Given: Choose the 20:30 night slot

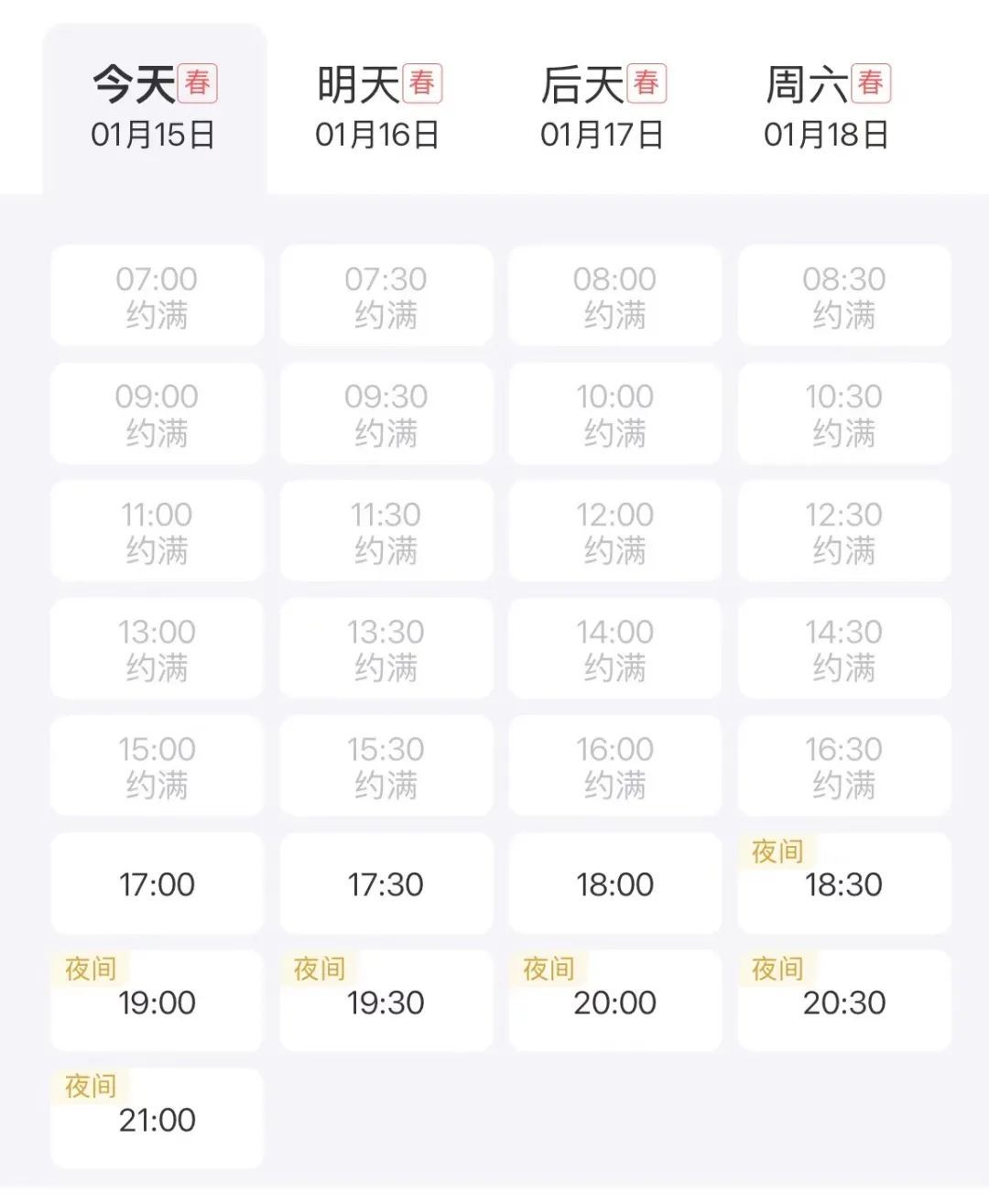Looking at the screenshot, I should (843, 1001).
